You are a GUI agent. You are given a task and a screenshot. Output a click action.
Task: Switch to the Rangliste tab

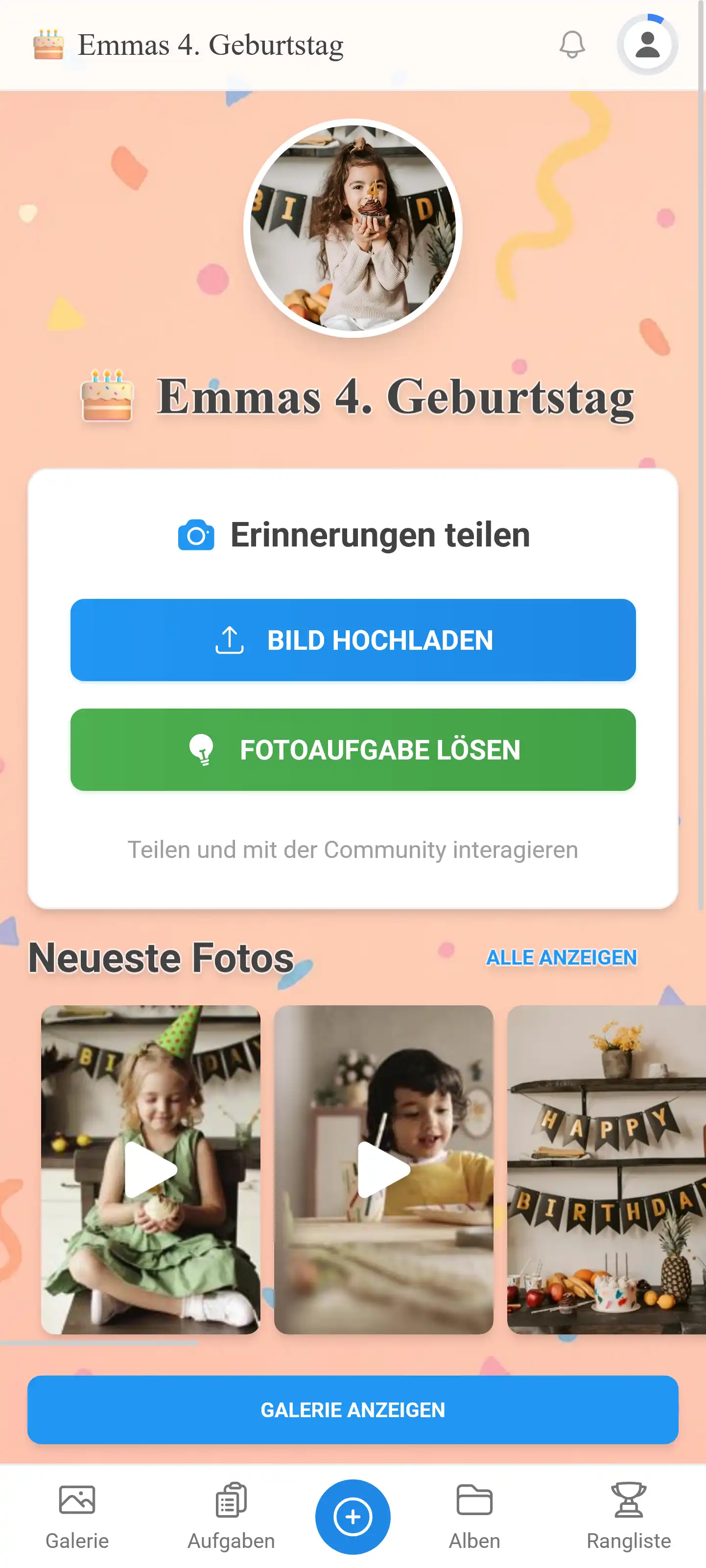click(x=629, y=1515)
